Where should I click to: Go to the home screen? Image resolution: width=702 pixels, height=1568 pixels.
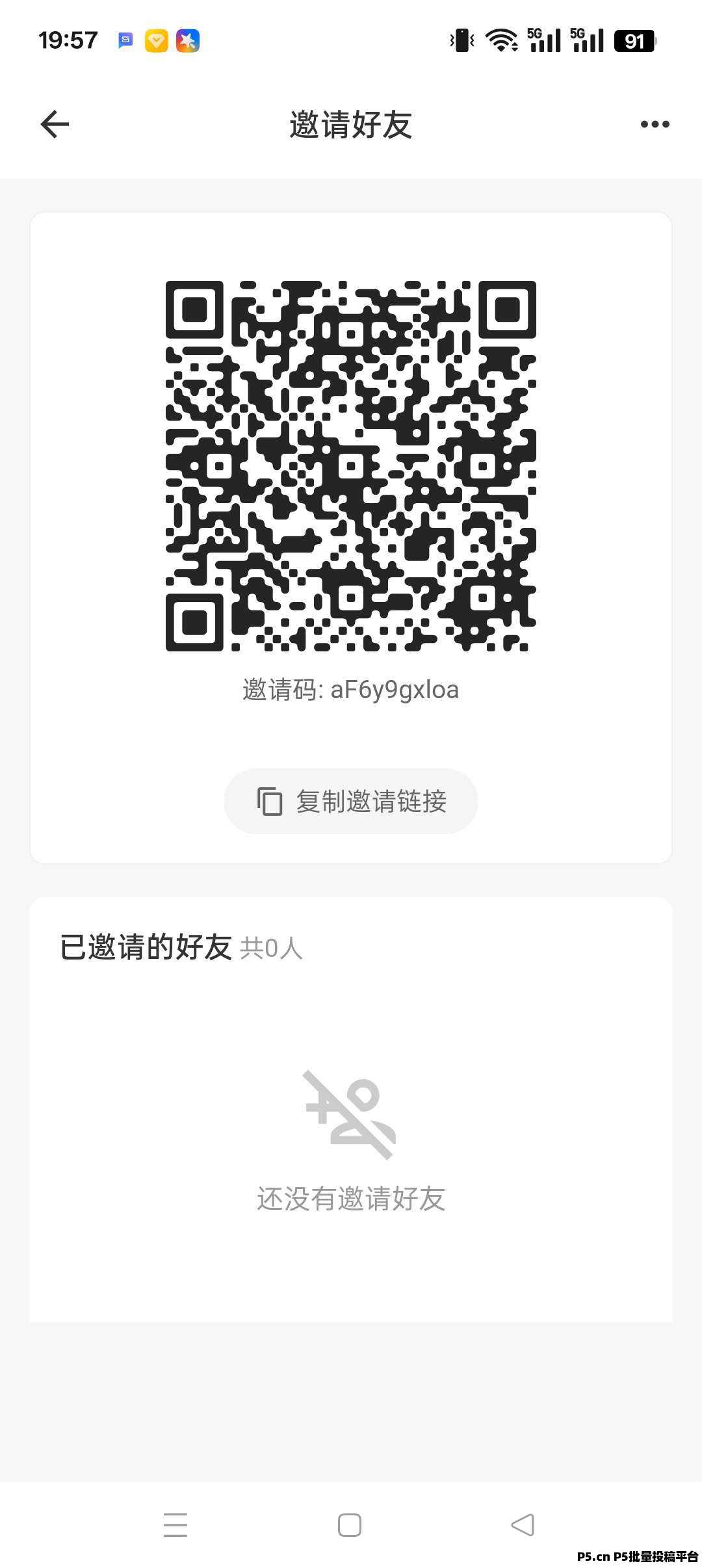click(x=350, y=1524)
